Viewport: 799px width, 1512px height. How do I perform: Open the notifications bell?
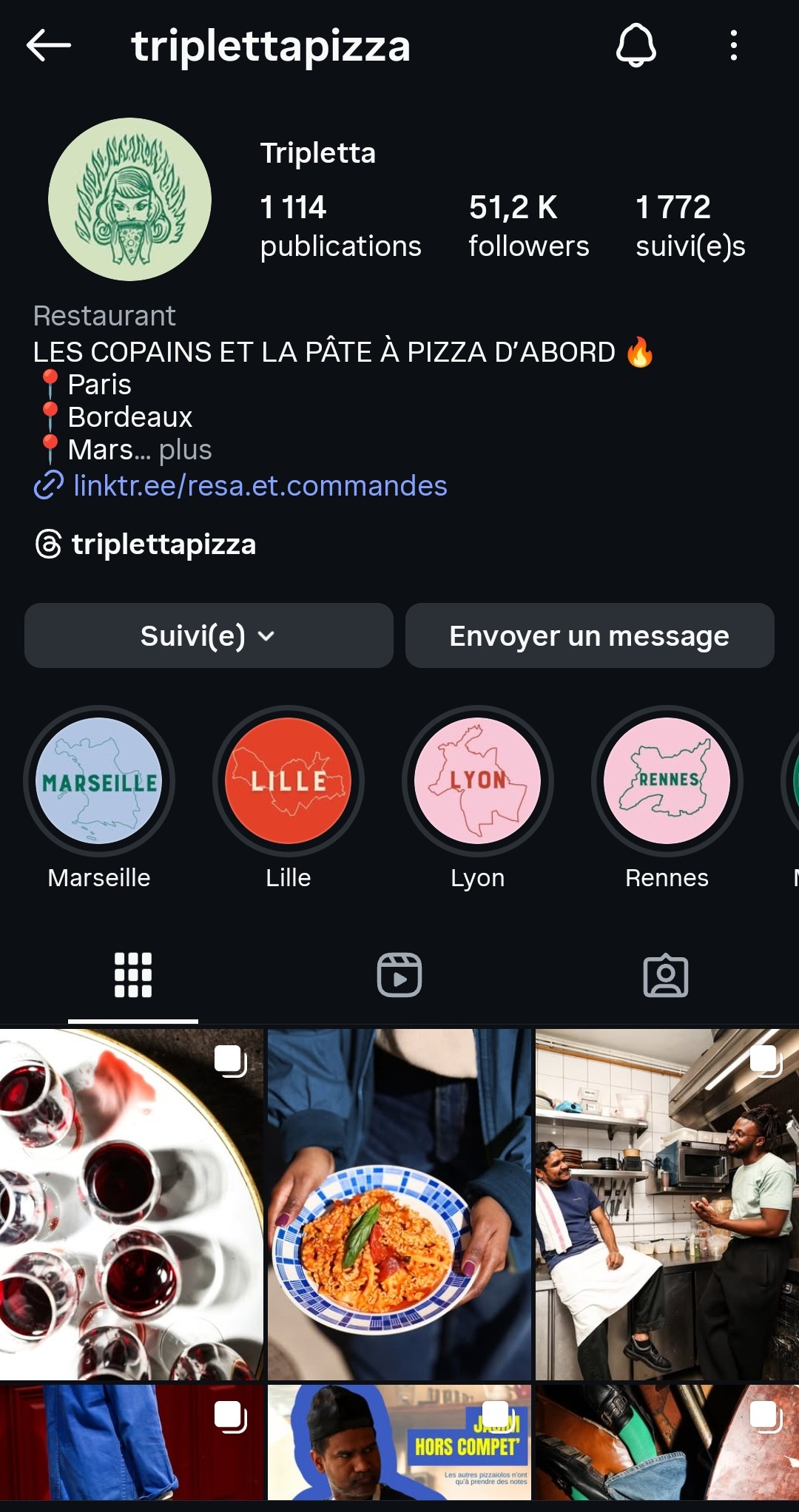tap(636, 46)
